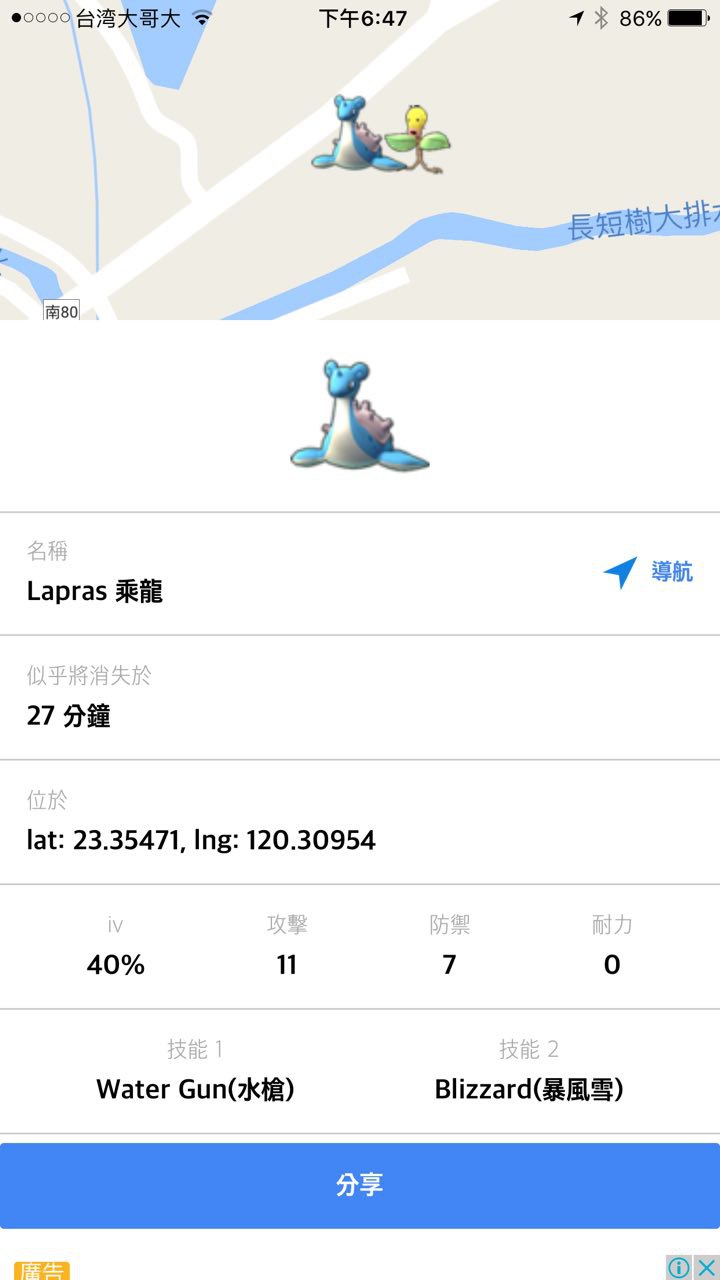Share this Lapras via 分享 button
Image resolution: width=720 pixels, height=1280 pixels.
coord(360,1186)
